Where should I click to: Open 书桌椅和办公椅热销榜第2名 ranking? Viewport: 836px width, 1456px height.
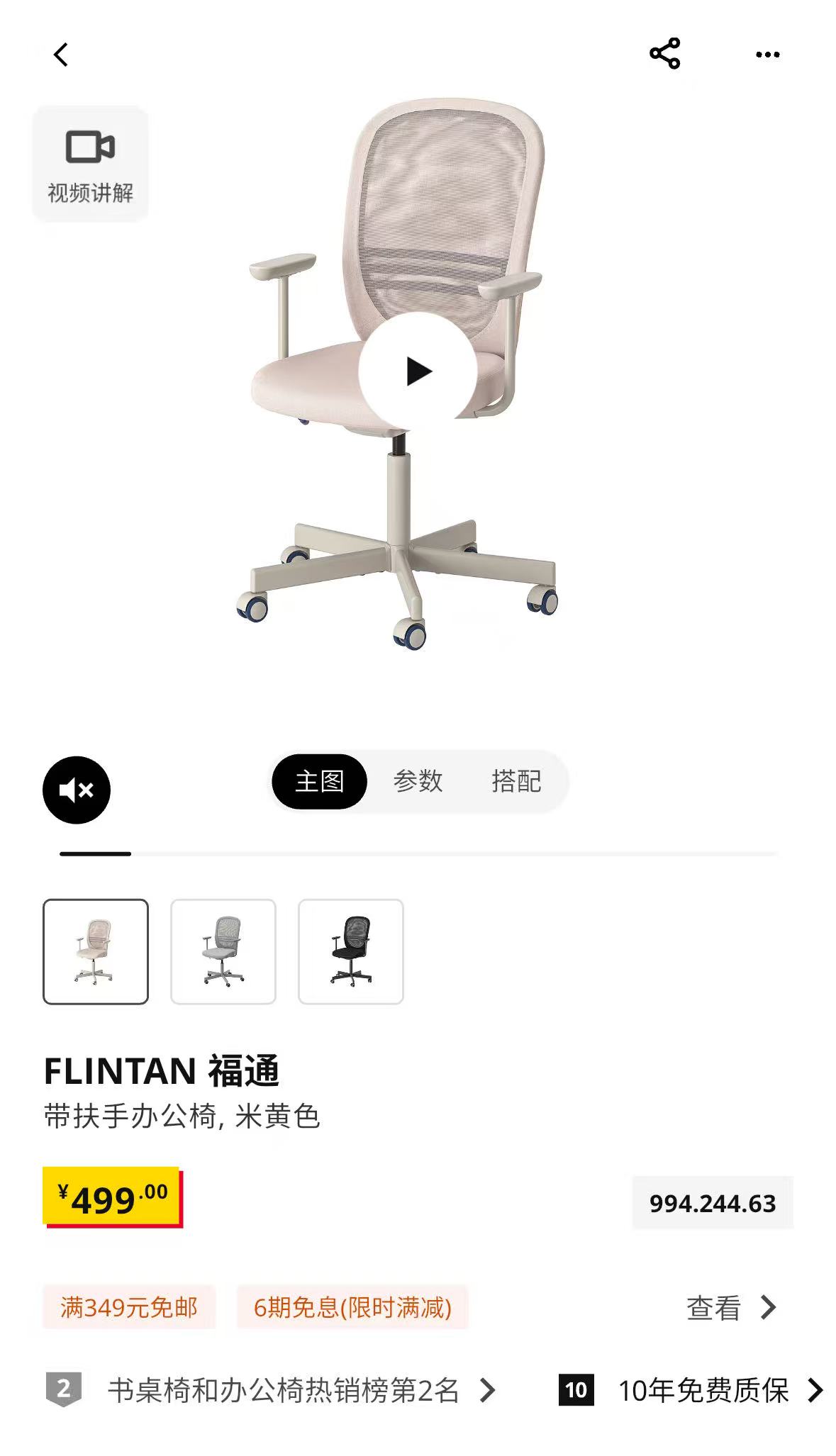pyautogui.click(x=284, y=1390)
